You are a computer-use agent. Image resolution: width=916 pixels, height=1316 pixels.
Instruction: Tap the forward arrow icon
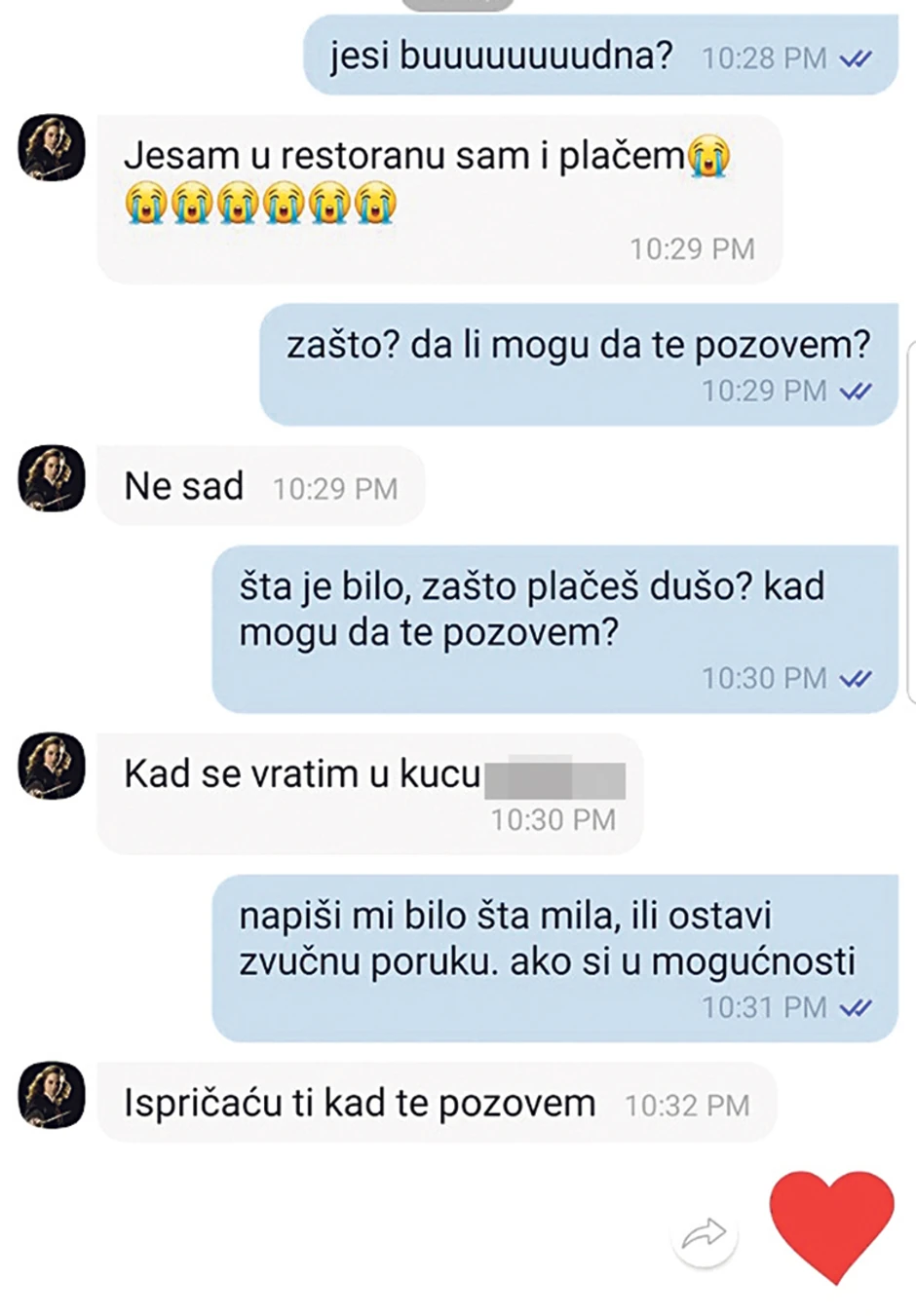pyautogui.click(x=704, y=1236)
